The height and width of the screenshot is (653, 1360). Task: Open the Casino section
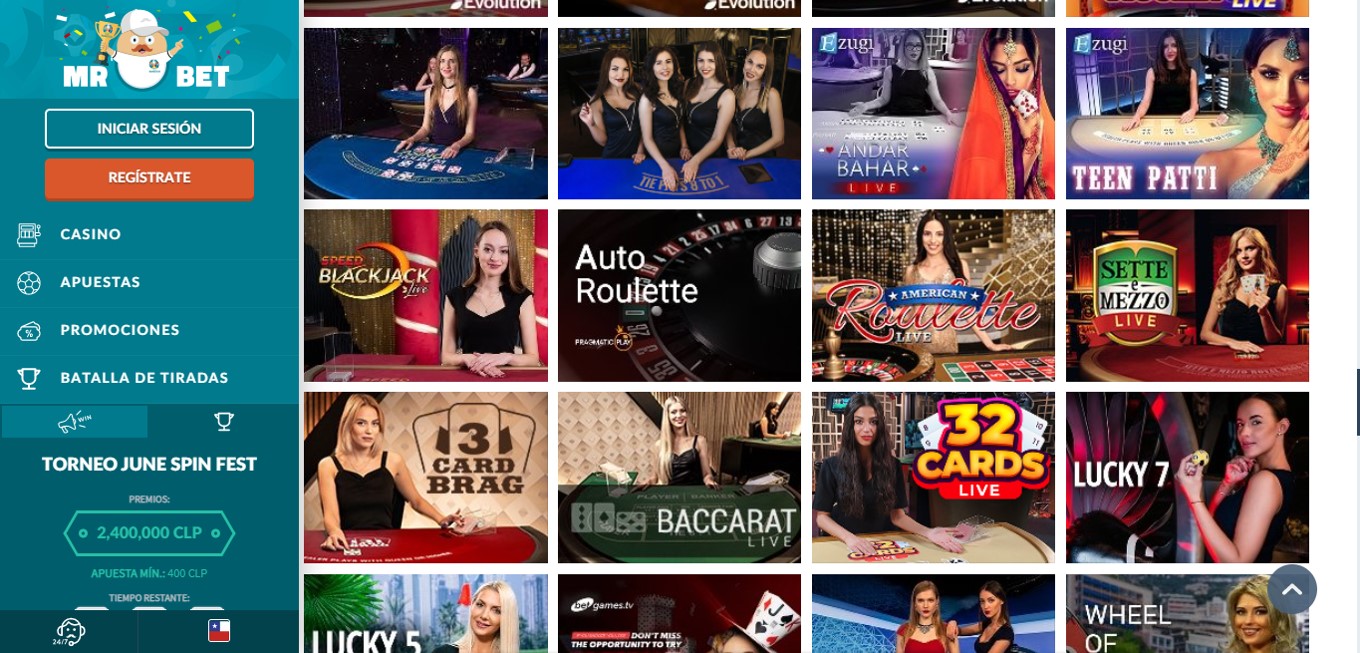(90, 234)
